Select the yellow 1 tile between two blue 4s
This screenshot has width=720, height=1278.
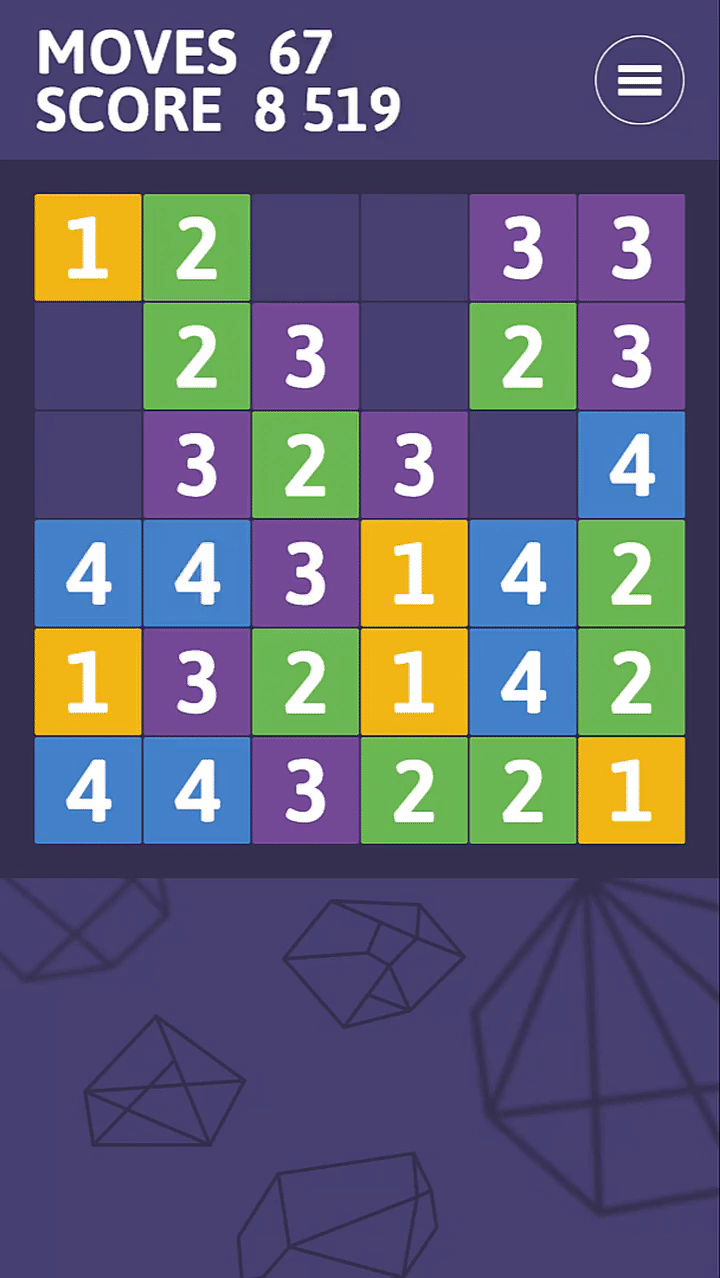(x=88, y=682)
